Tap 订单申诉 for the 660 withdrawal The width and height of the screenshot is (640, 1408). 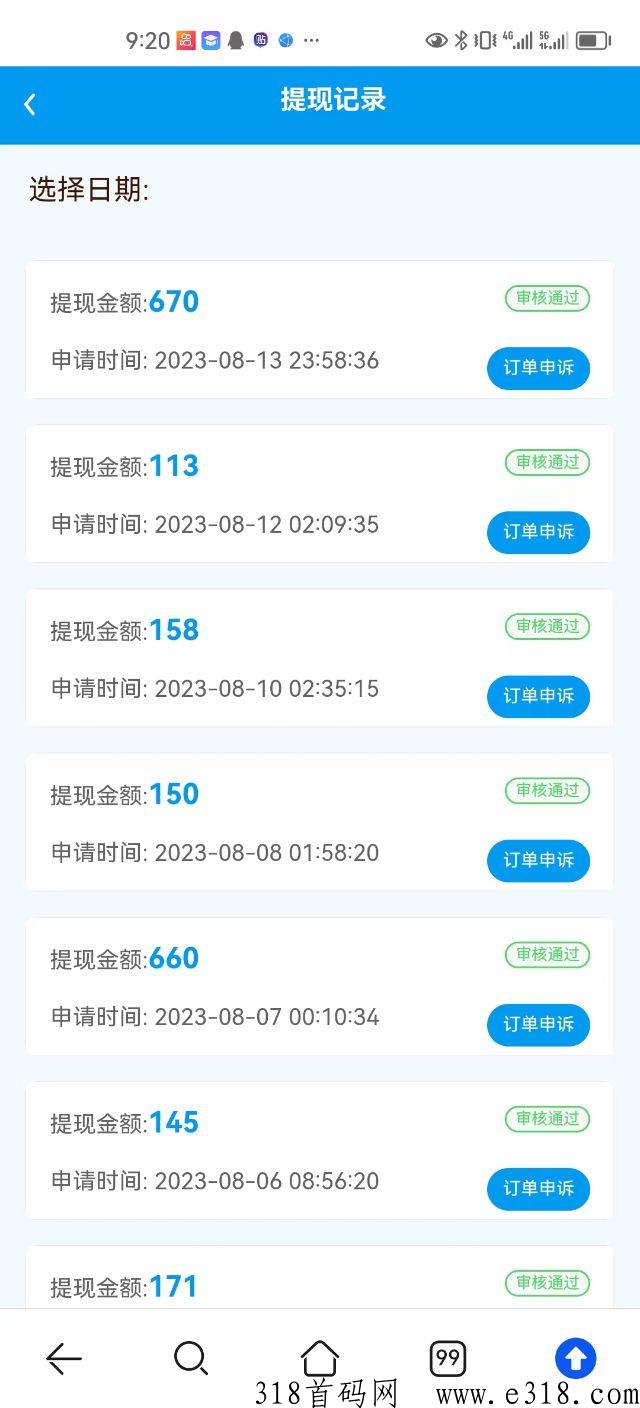tap(538, 1024)
